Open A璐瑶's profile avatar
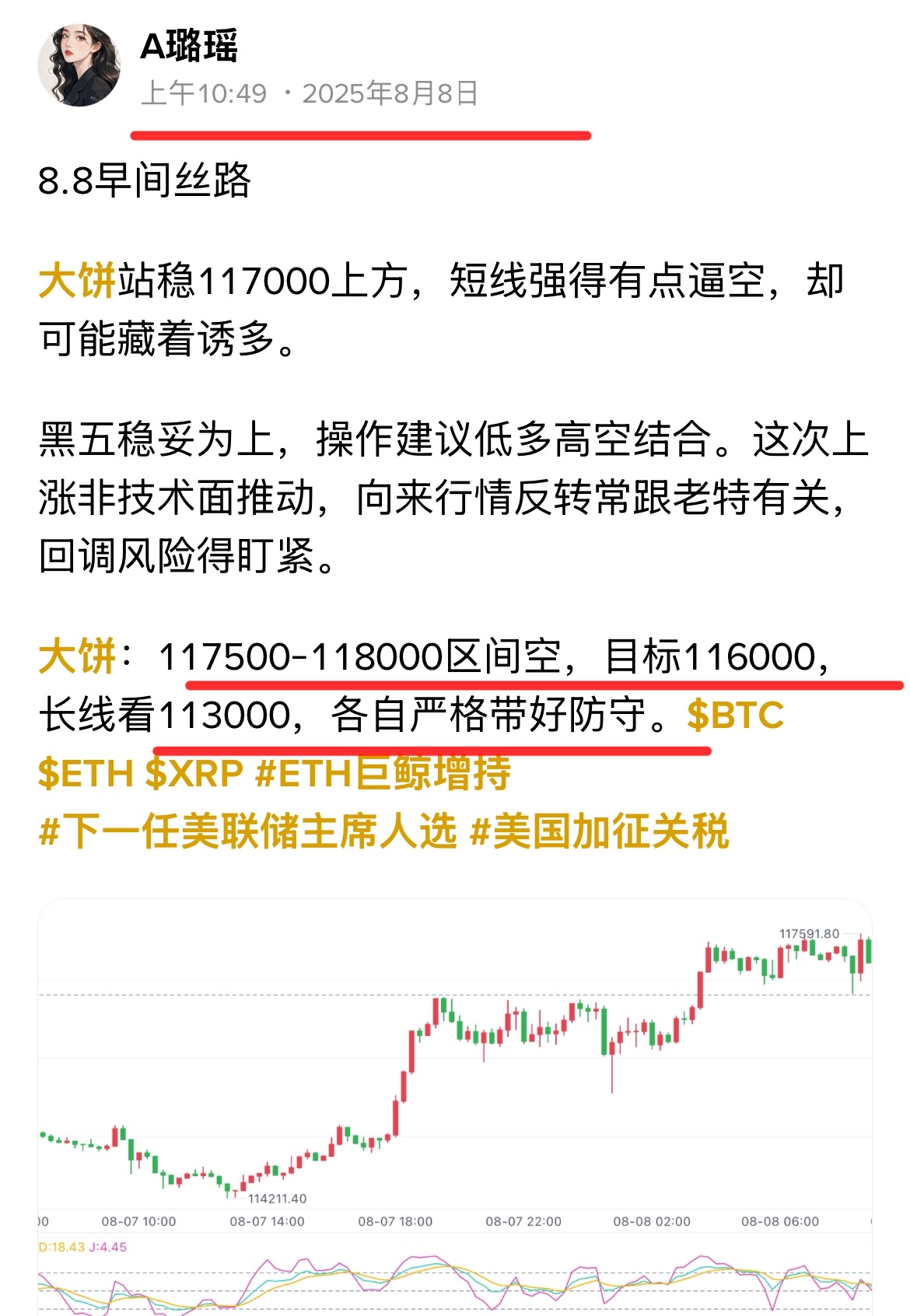The width and height of the screenshot is (910, 1316). click(x=79, y=65)
